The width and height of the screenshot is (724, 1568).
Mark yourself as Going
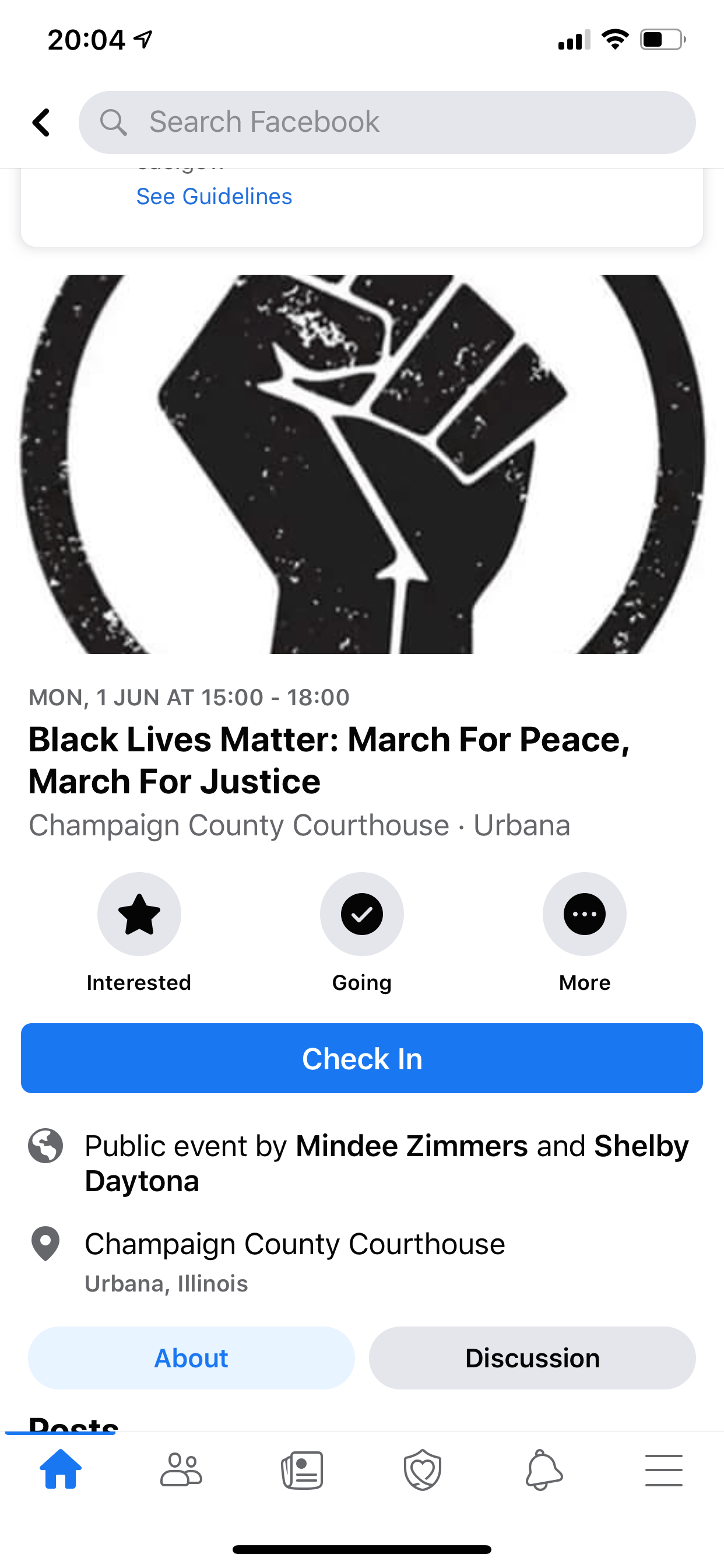click(x=361, y=914)
